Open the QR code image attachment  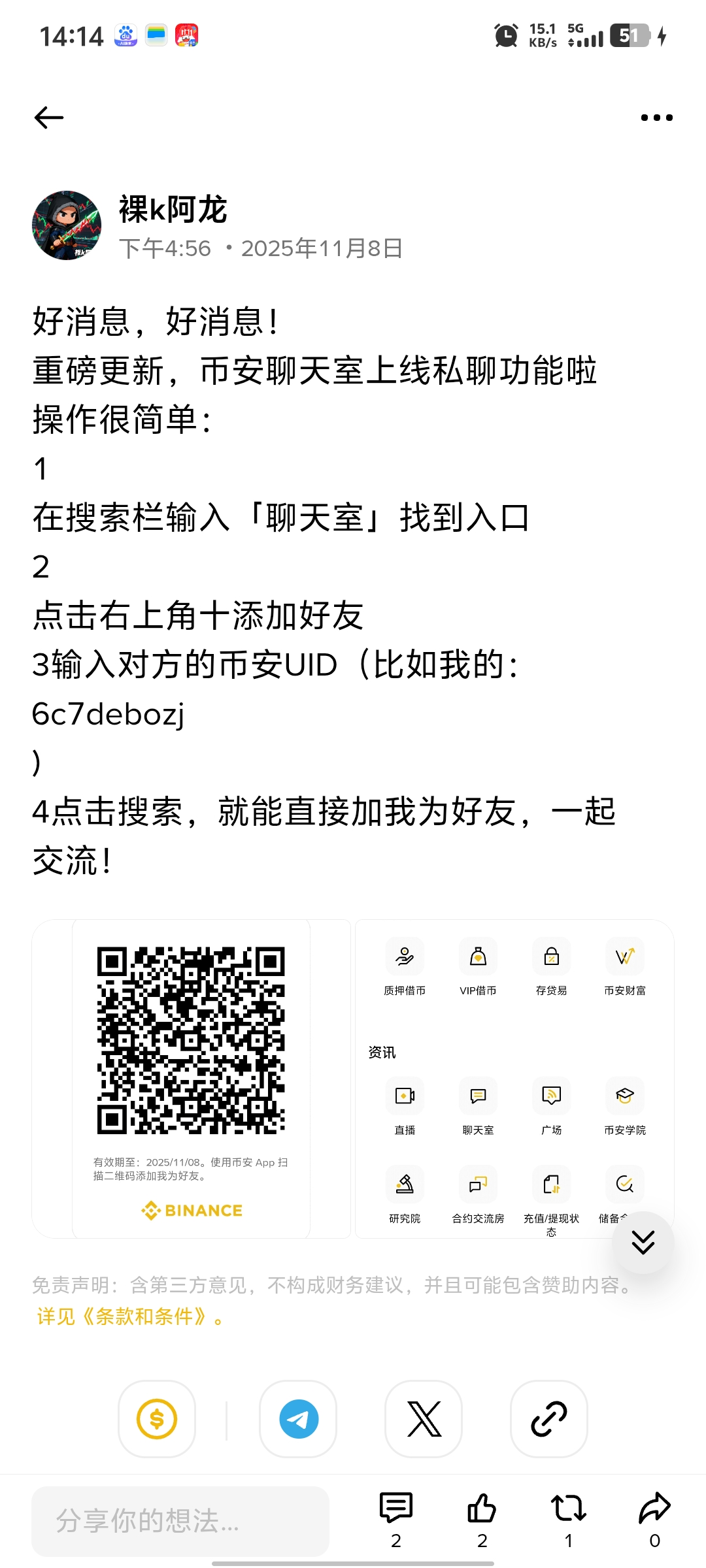[191, 1078]
